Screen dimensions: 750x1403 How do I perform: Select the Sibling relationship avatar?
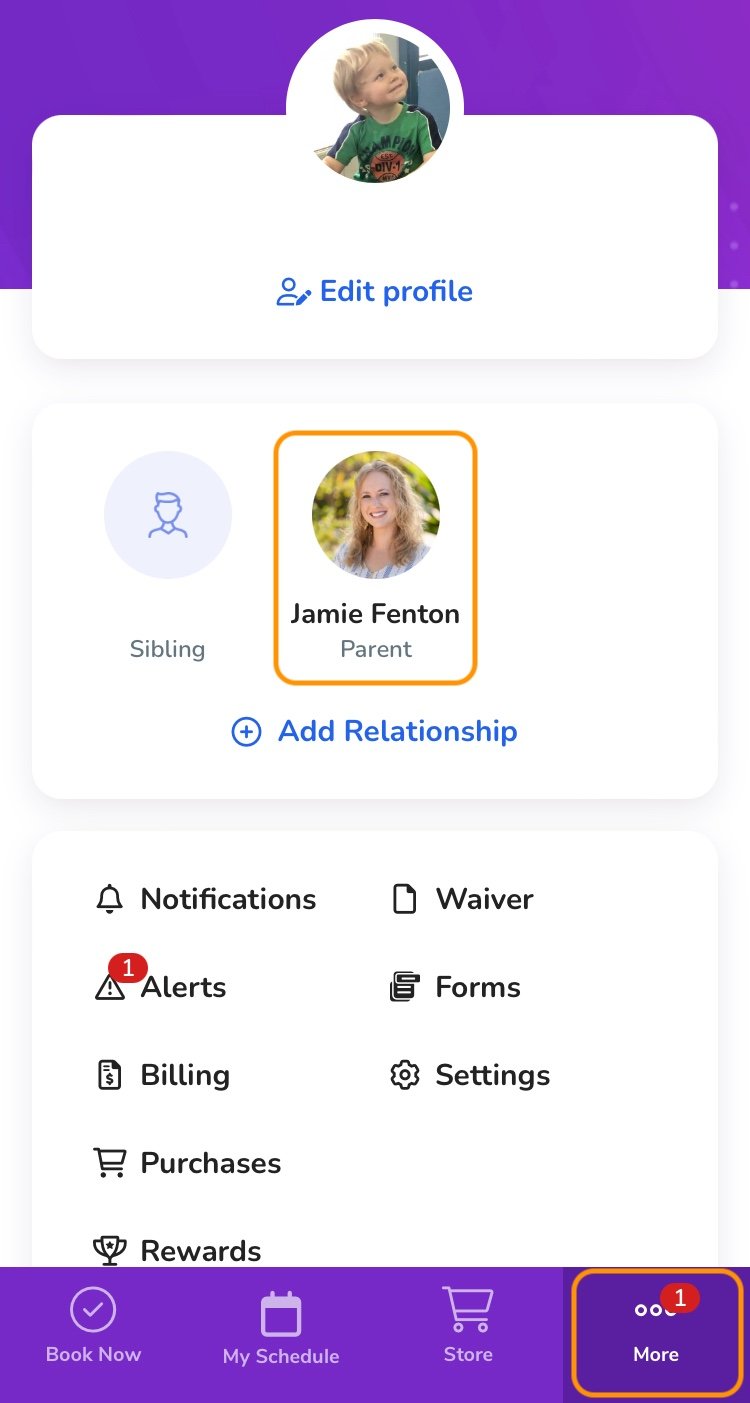(168, 515)
